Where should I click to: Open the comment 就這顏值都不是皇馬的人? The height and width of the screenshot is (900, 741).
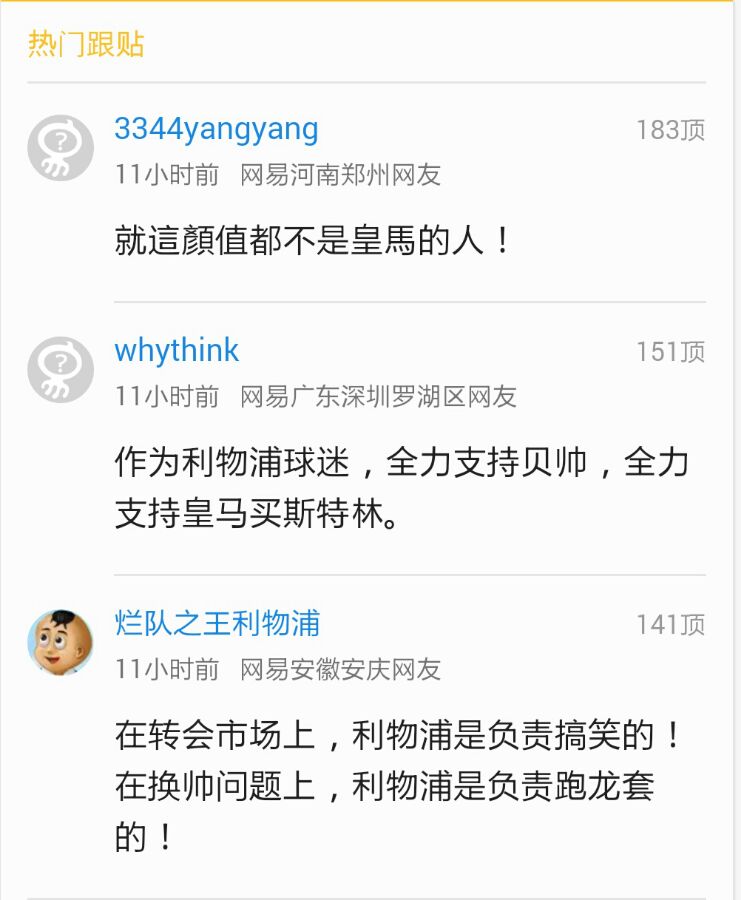(312, 240)
